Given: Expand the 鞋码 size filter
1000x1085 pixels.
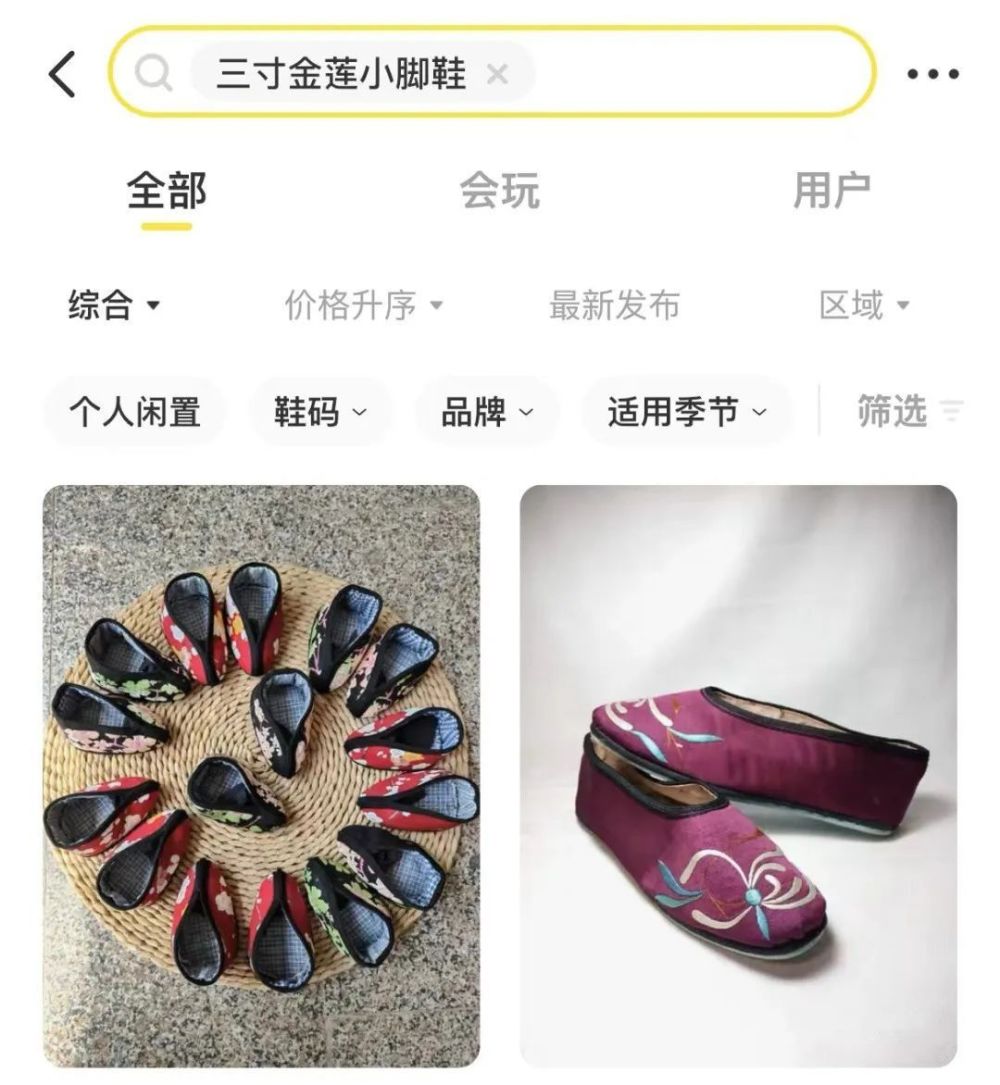Looking at the screenshot, I should tap(320, 411).
